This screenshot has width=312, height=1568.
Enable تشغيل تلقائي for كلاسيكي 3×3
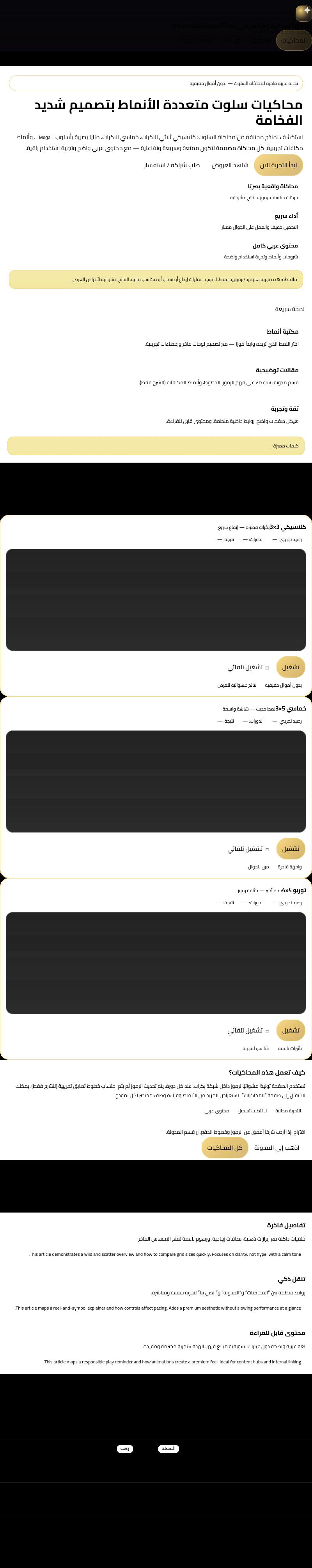267,668
